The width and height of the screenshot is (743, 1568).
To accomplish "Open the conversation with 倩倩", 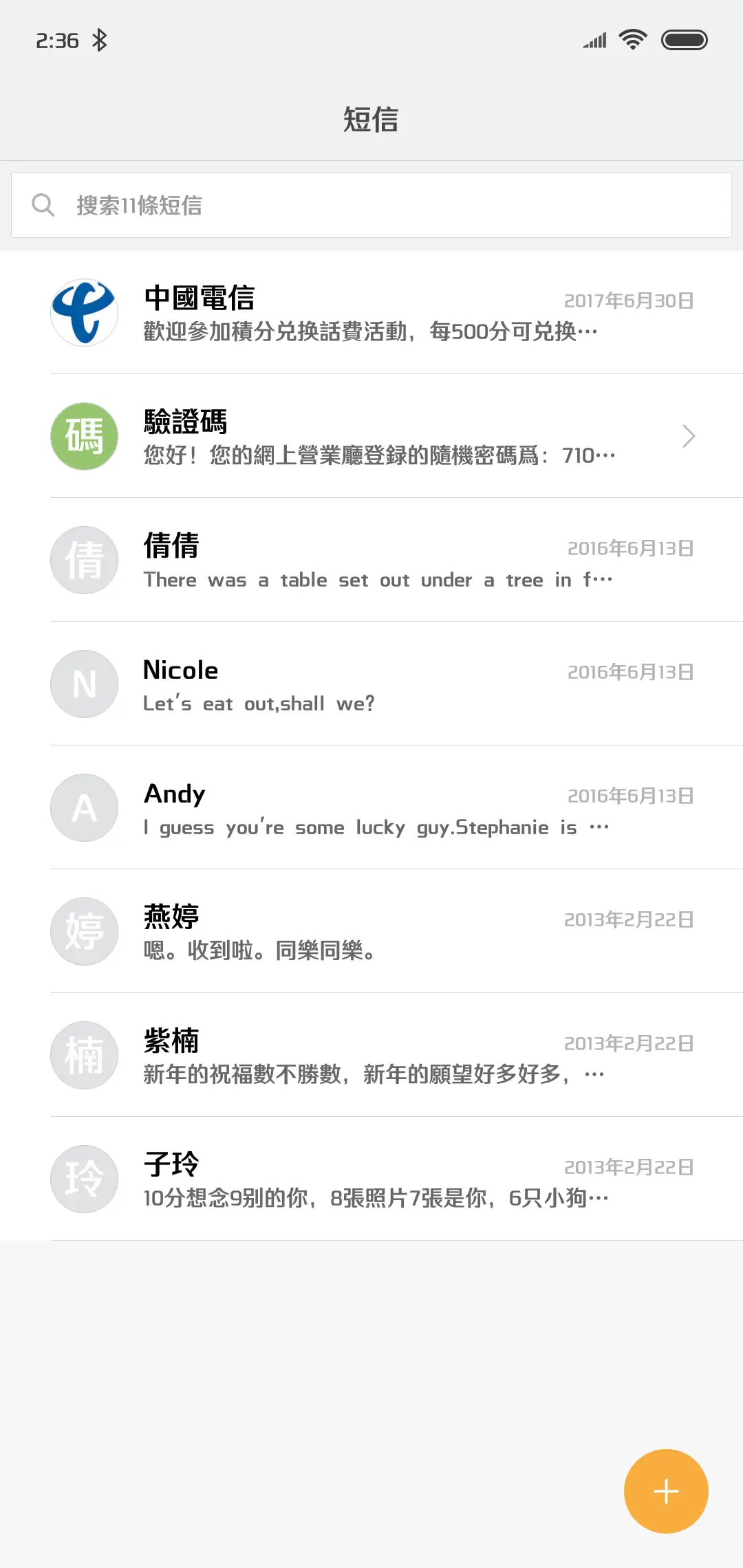I will coord(371,560).
